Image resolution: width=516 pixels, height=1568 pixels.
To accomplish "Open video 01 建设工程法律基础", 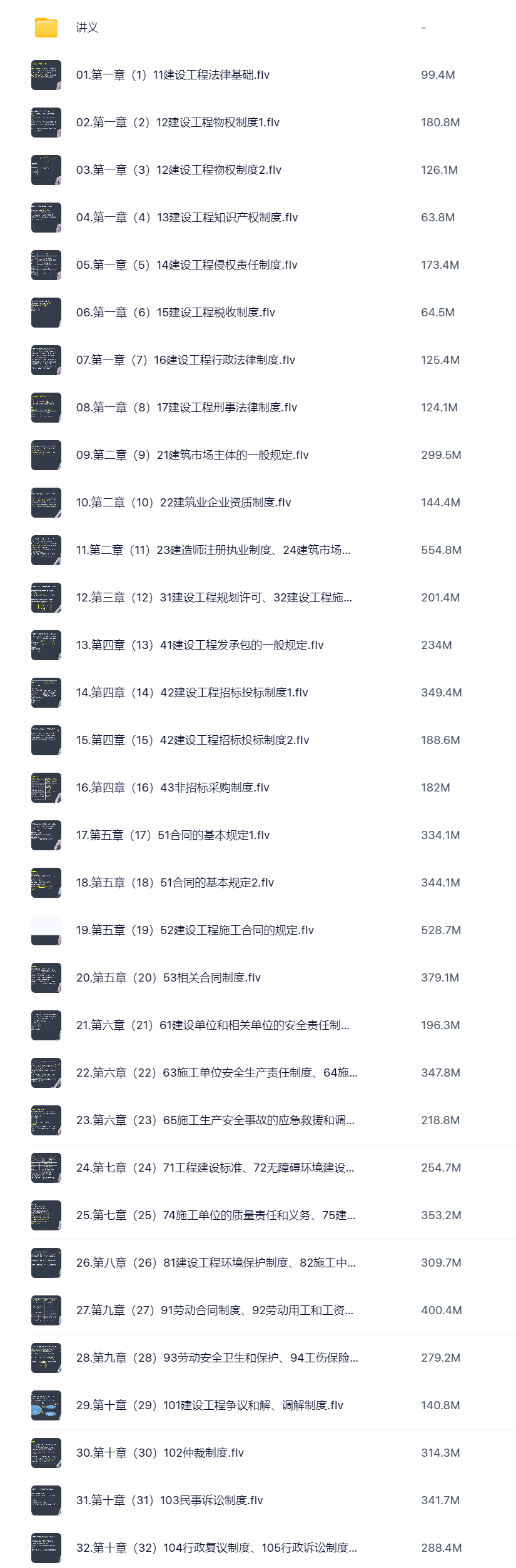I will (x=173, y=75).
